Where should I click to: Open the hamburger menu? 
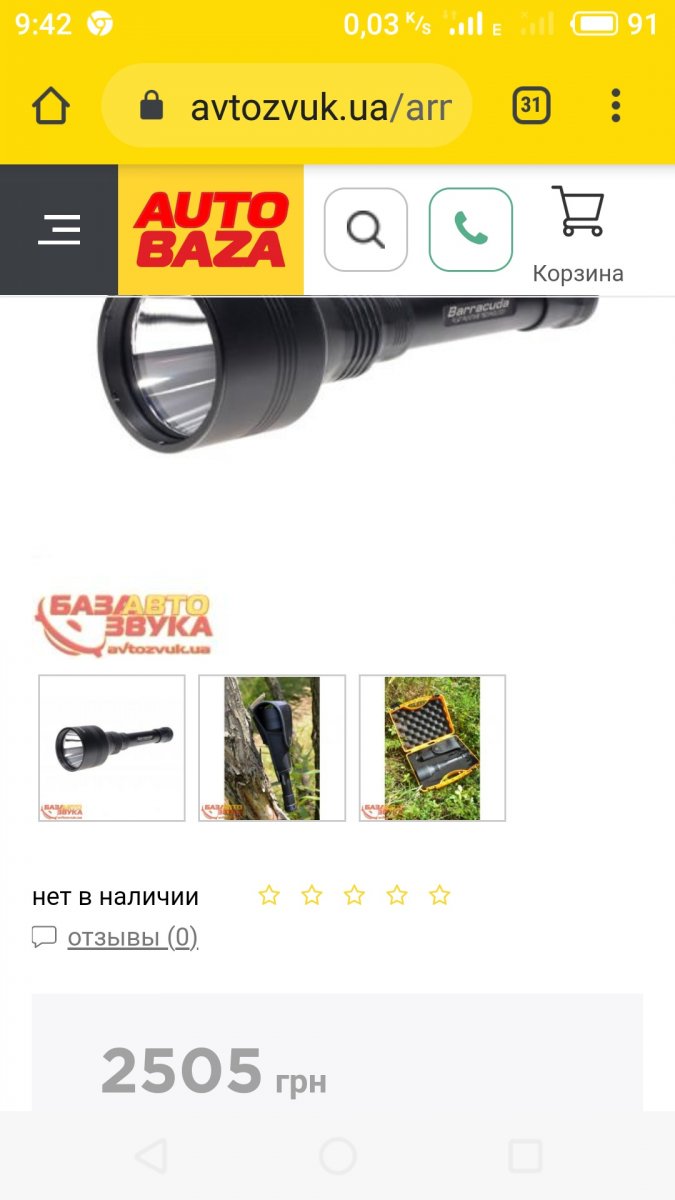(58, 230)
